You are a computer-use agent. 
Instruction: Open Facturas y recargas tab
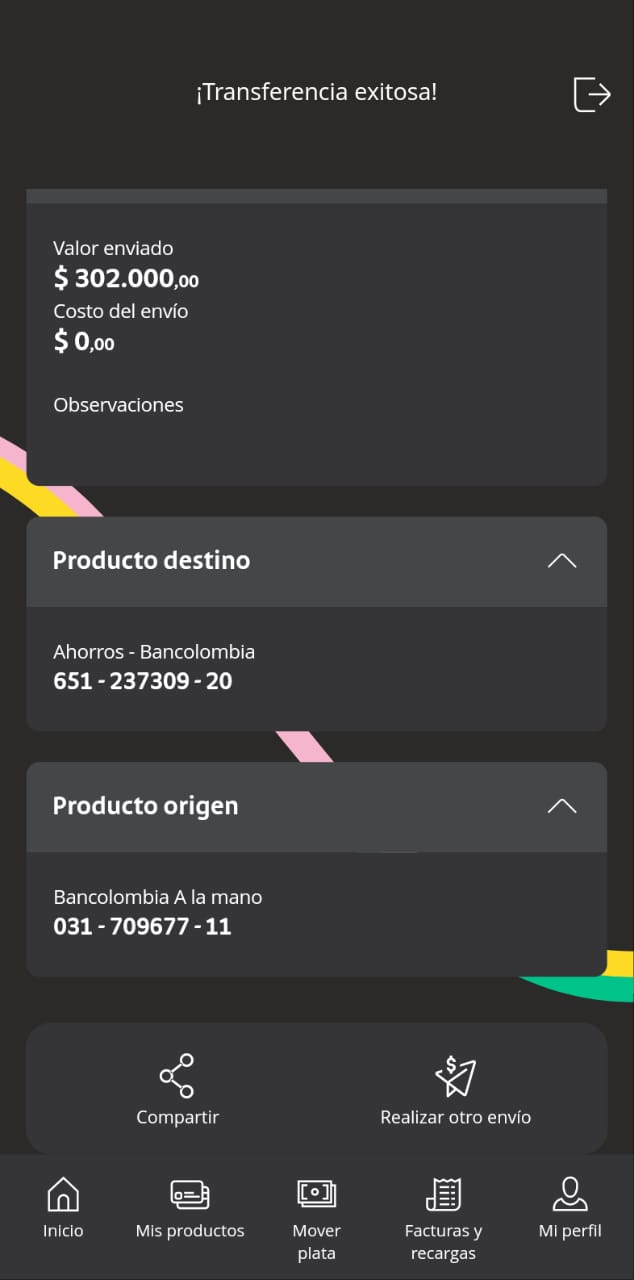(443, 1215)
